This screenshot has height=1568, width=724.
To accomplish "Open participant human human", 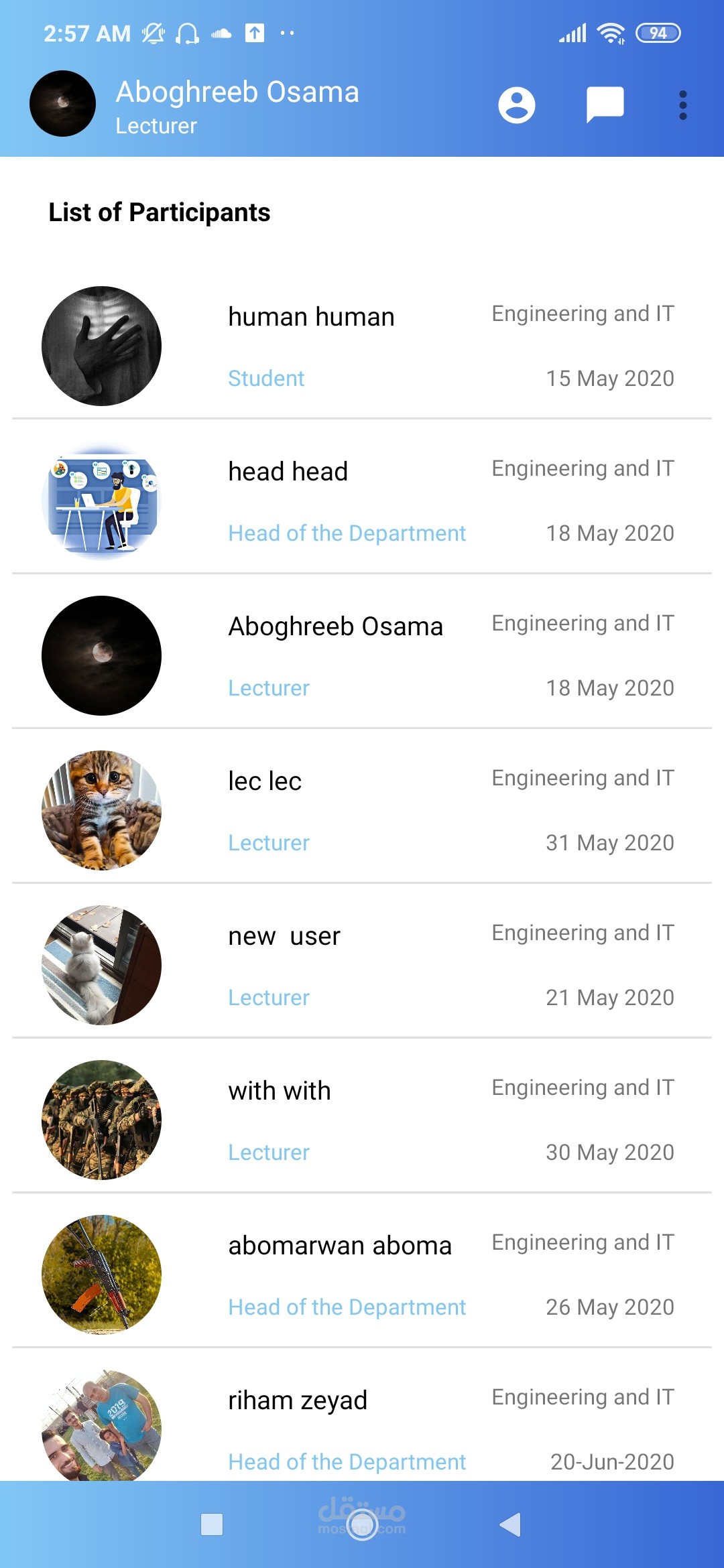I will click(x=362, y=346).
